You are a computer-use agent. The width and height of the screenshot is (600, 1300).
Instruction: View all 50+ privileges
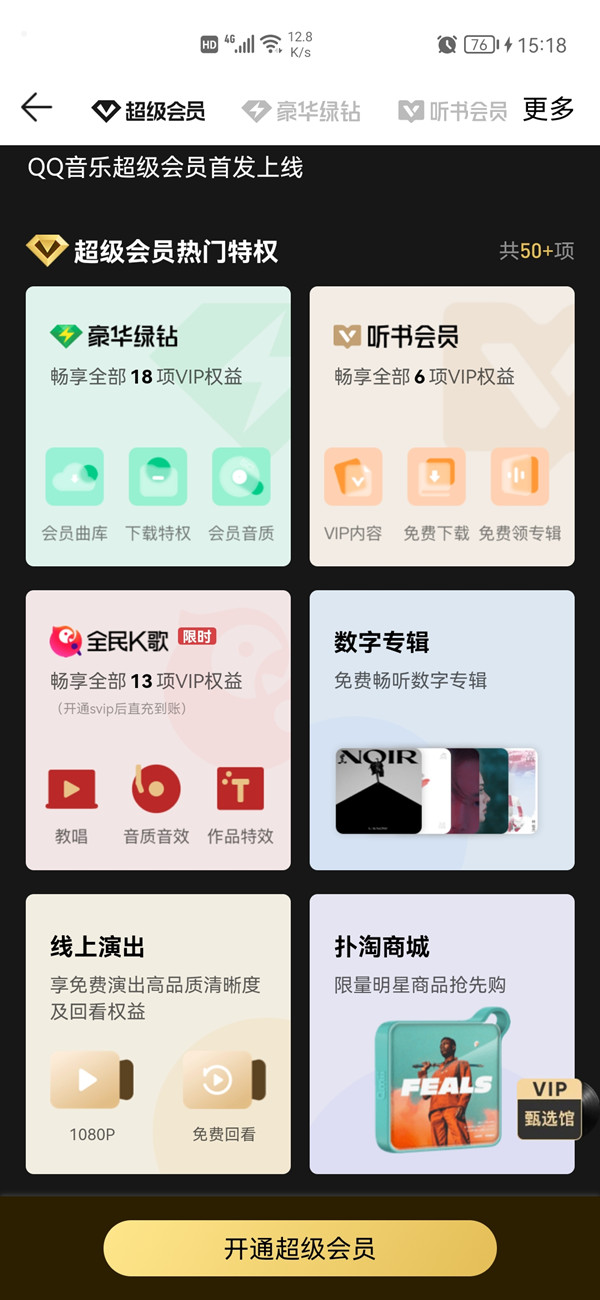tap(537, 251)
